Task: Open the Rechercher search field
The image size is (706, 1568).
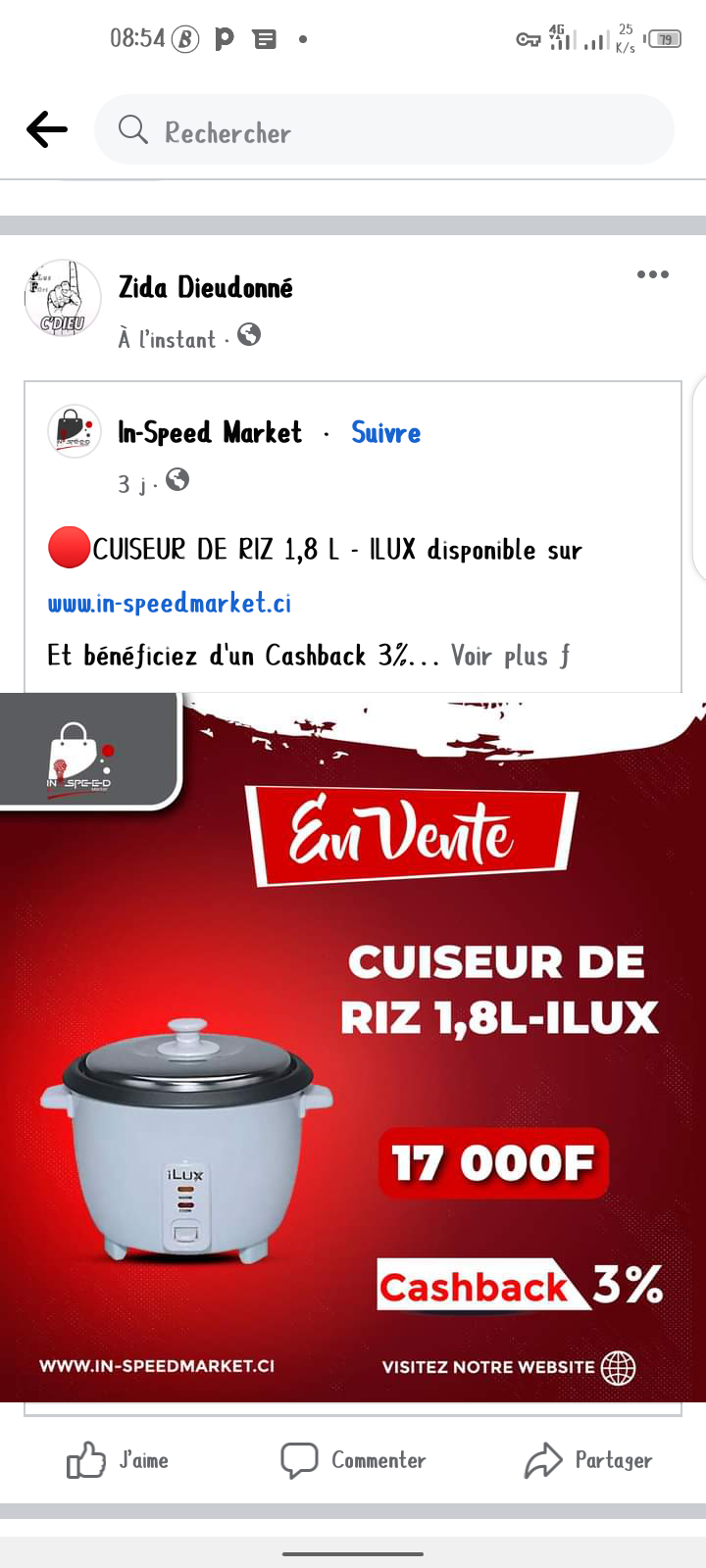Action: pos(382,130)
